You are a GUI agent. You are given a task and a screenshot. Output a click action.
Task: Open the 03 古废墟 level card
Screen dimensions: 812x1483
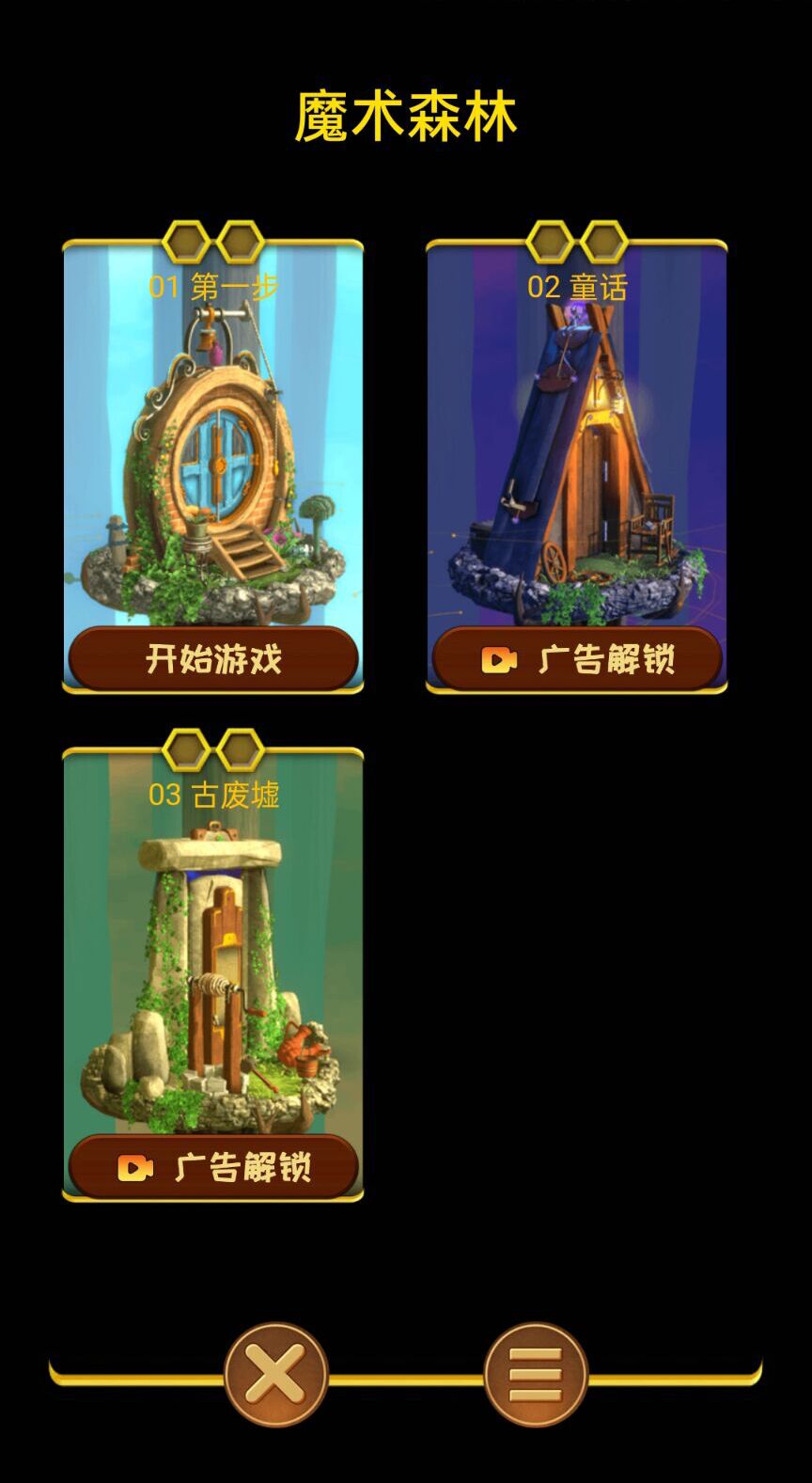tap(213, 959)
